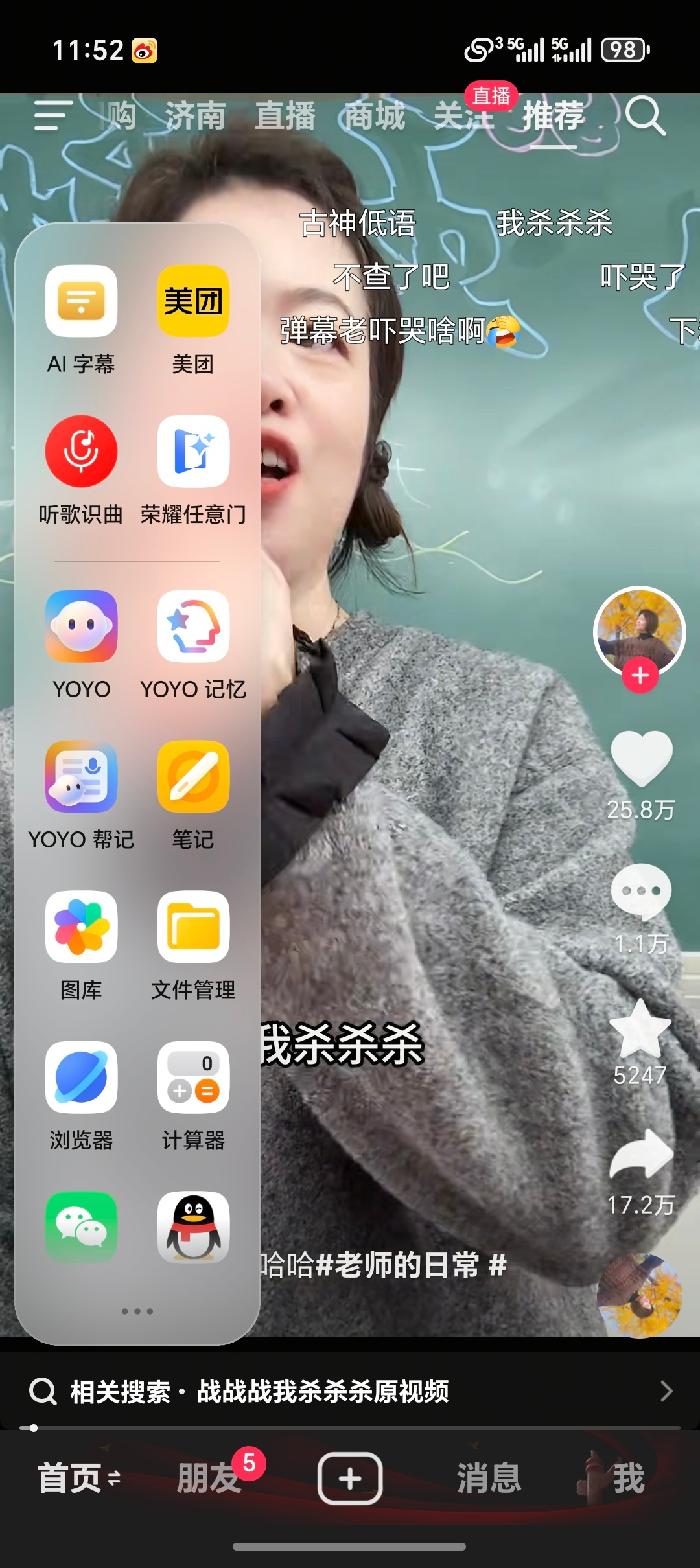Follow the streamer via red plus badge
Viewport: 700px width, 1568px height.
coord(640,675)
